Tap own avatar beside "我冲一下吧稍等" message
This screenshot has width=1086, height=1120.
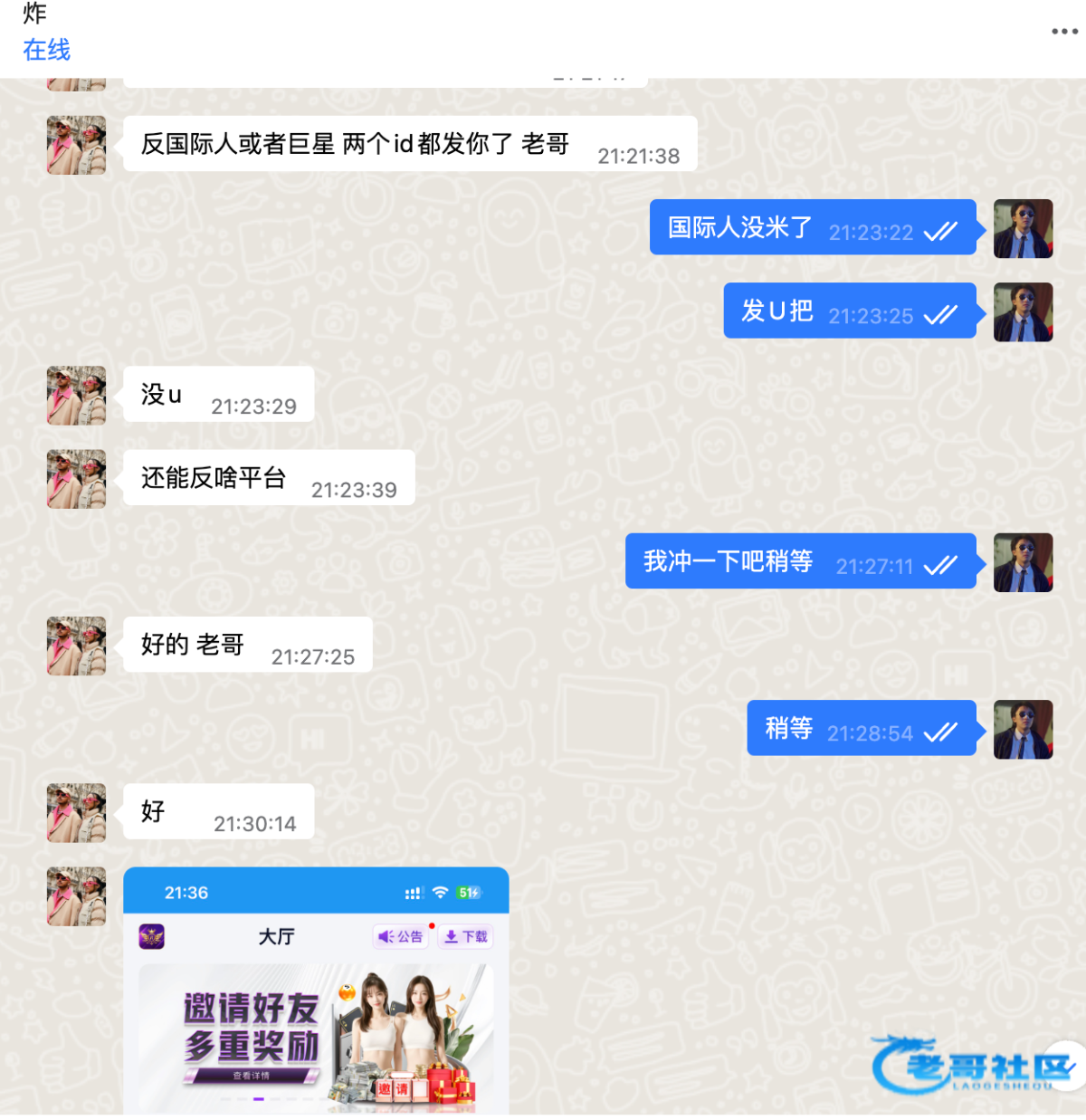click(x=1023, y=562)
